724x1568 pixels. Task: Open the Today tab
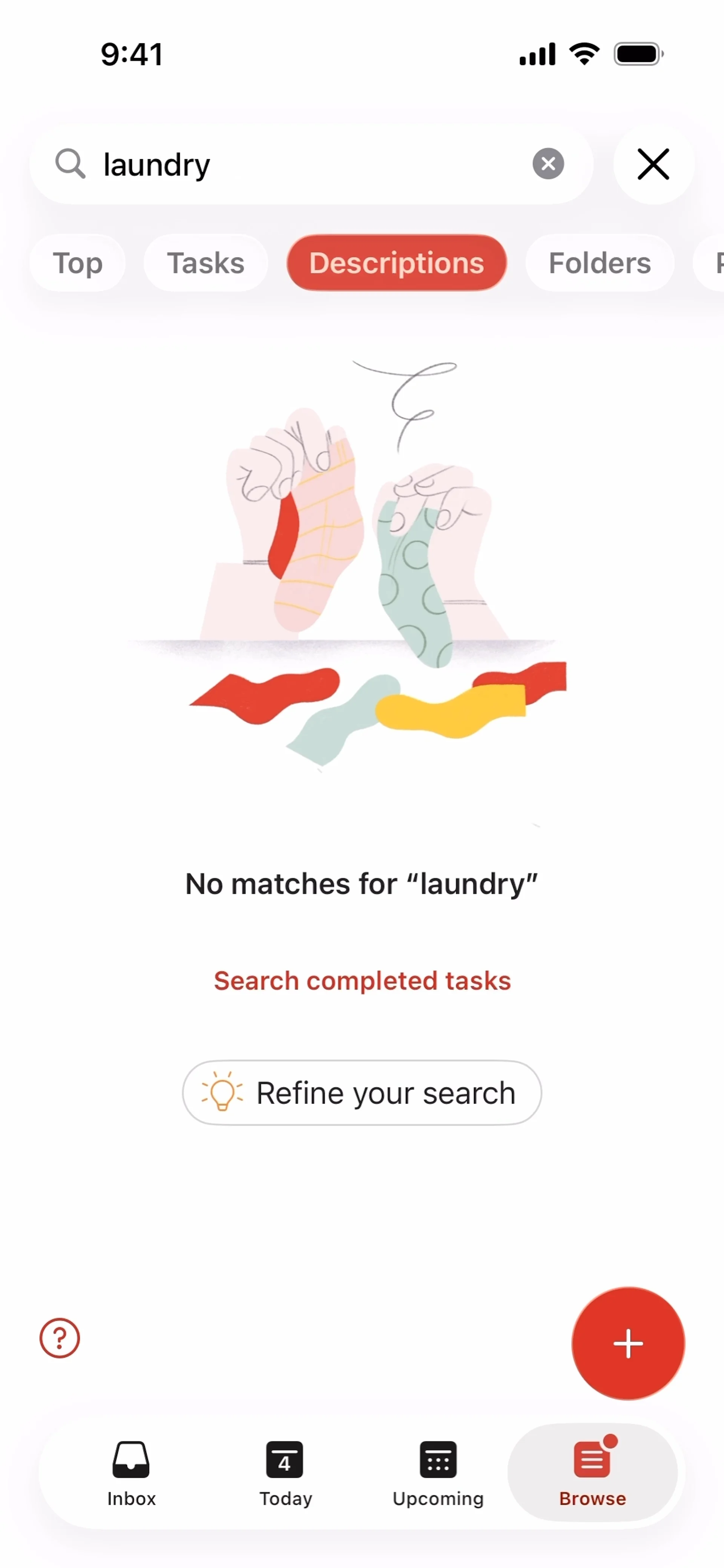(x=285, y=1473)
